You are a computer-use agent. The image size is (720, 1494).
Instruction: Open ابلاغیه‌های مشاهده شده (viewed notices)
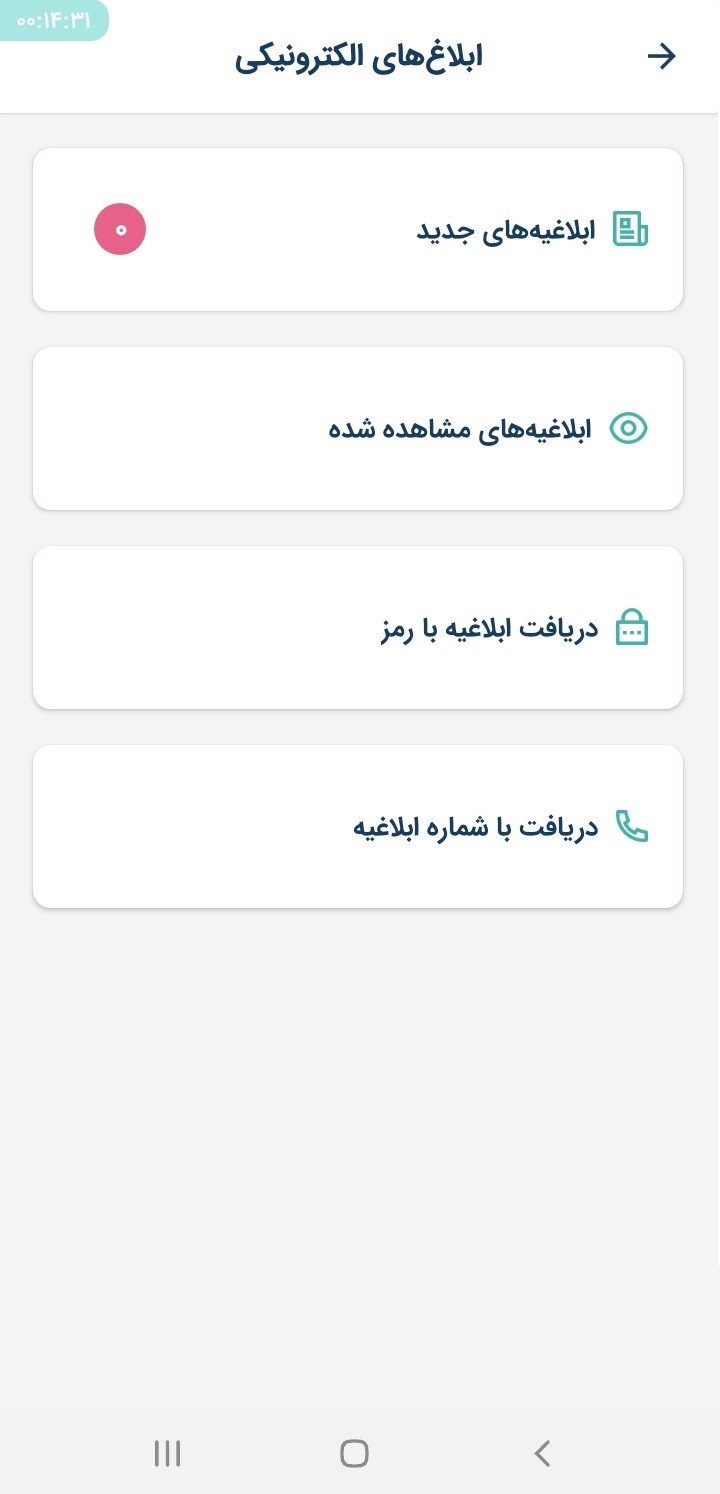click(x=358, y=429)
